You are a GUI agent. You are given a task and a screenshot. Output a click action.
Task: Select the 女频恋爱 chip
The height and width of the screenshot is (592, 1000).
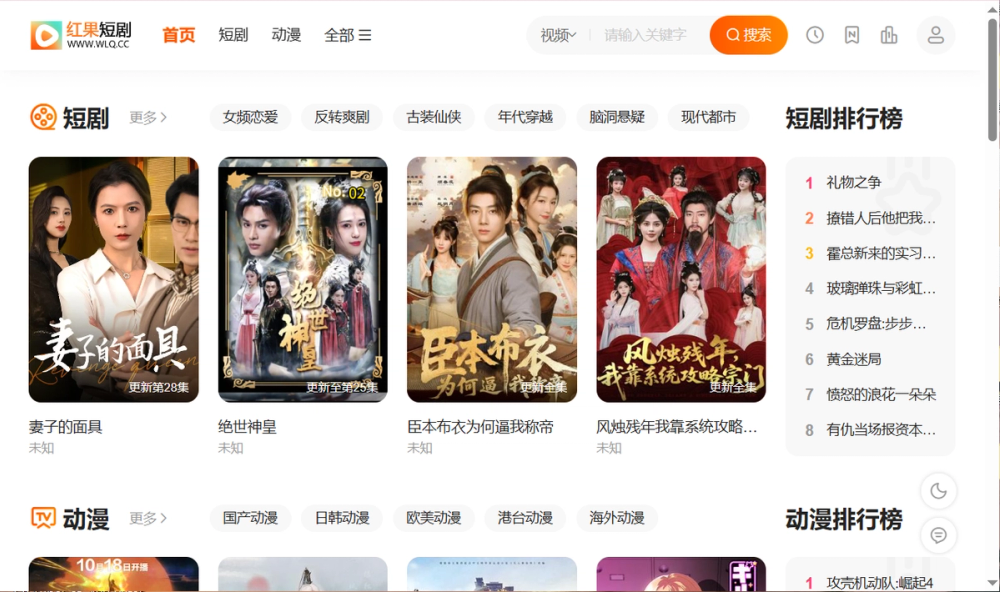coord(250,117)
